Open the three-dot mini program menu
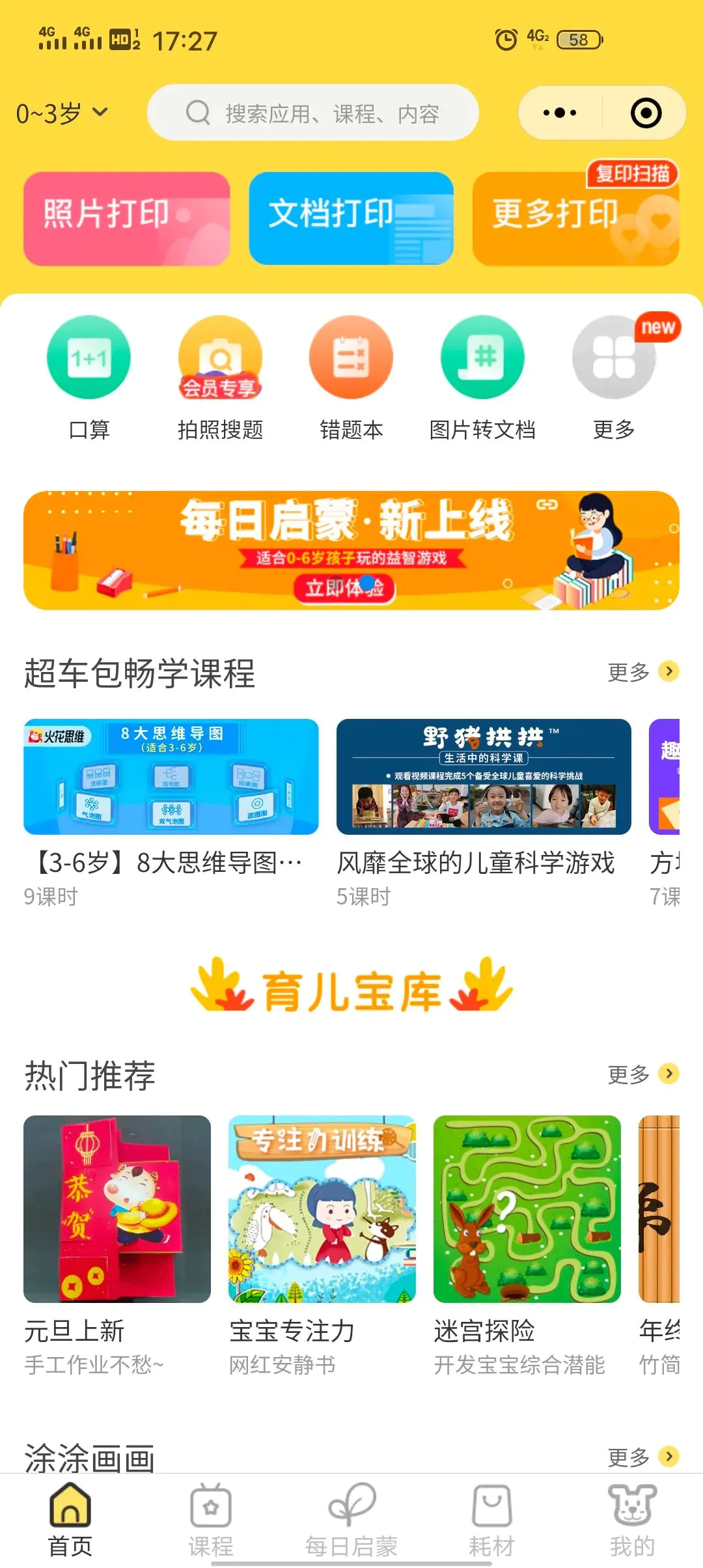Image resolution: width=703 pixels, height=1568 pixels. click(x=560, y=113)
